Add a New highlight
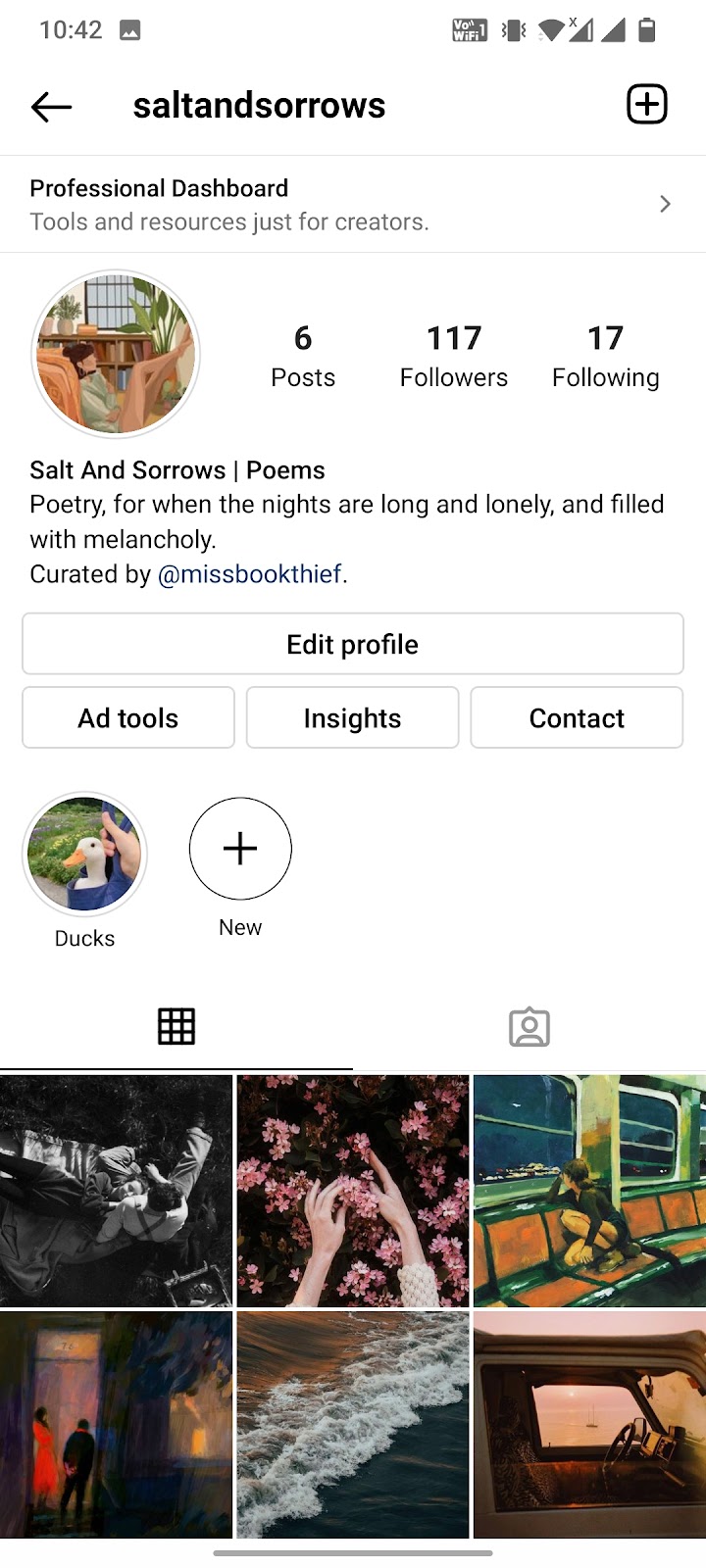 pos(240,849)
